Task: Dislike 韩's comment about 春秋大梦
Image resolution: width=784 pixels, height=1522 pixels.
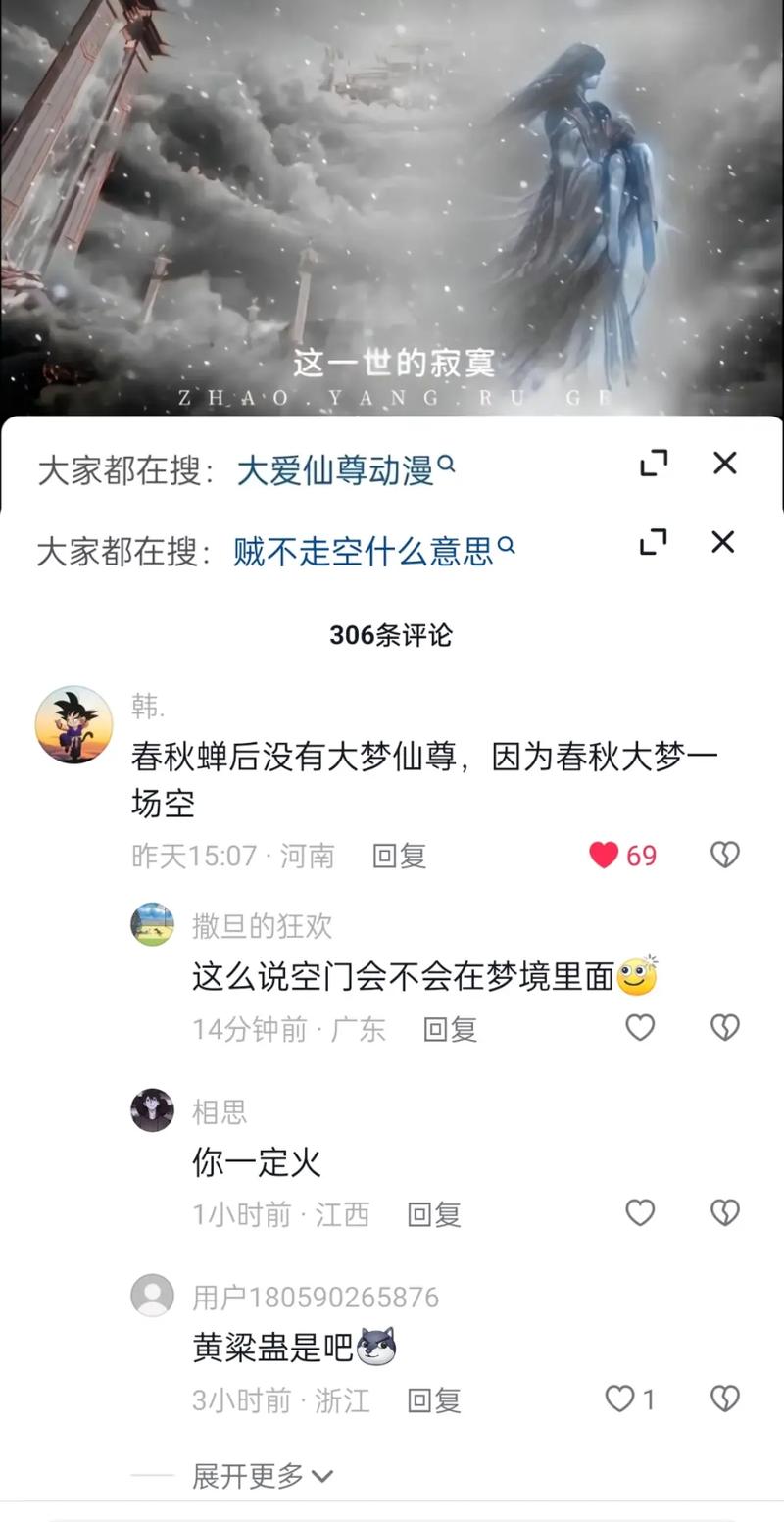Action: click(724, 854)
